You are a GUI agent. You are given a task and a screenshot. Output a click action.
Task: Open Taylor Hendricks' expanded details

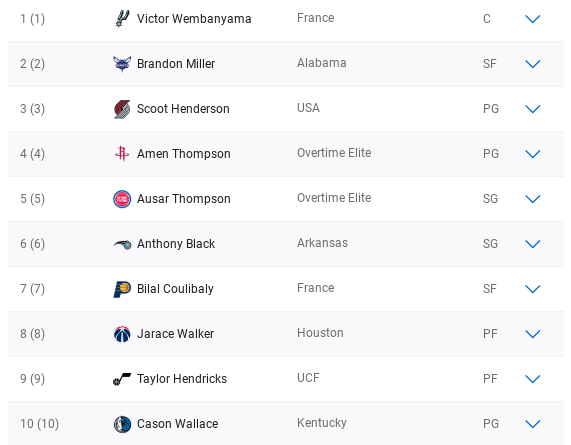[532, 379]
